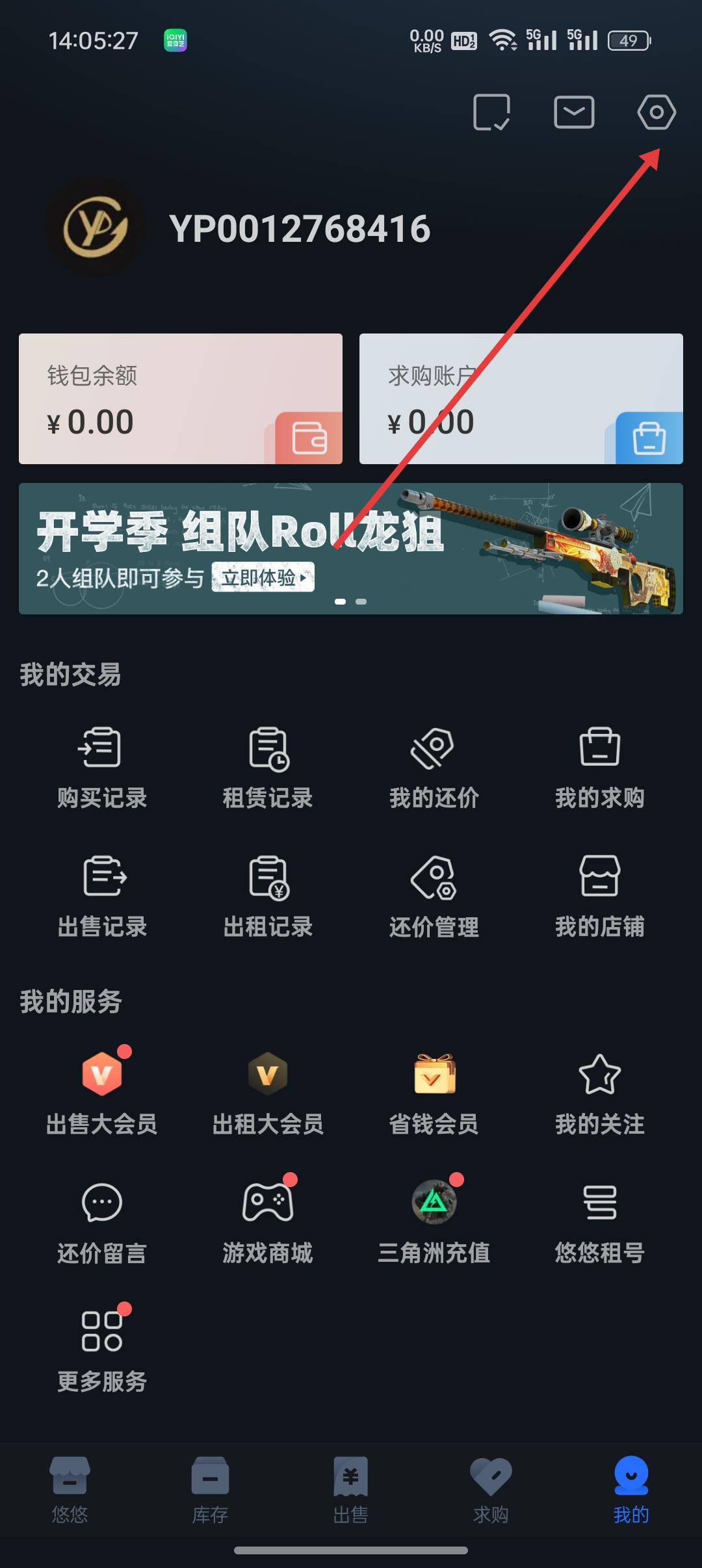Open the messages envelope icon
Screen dimensions: 702x1568
pos(574,112)
